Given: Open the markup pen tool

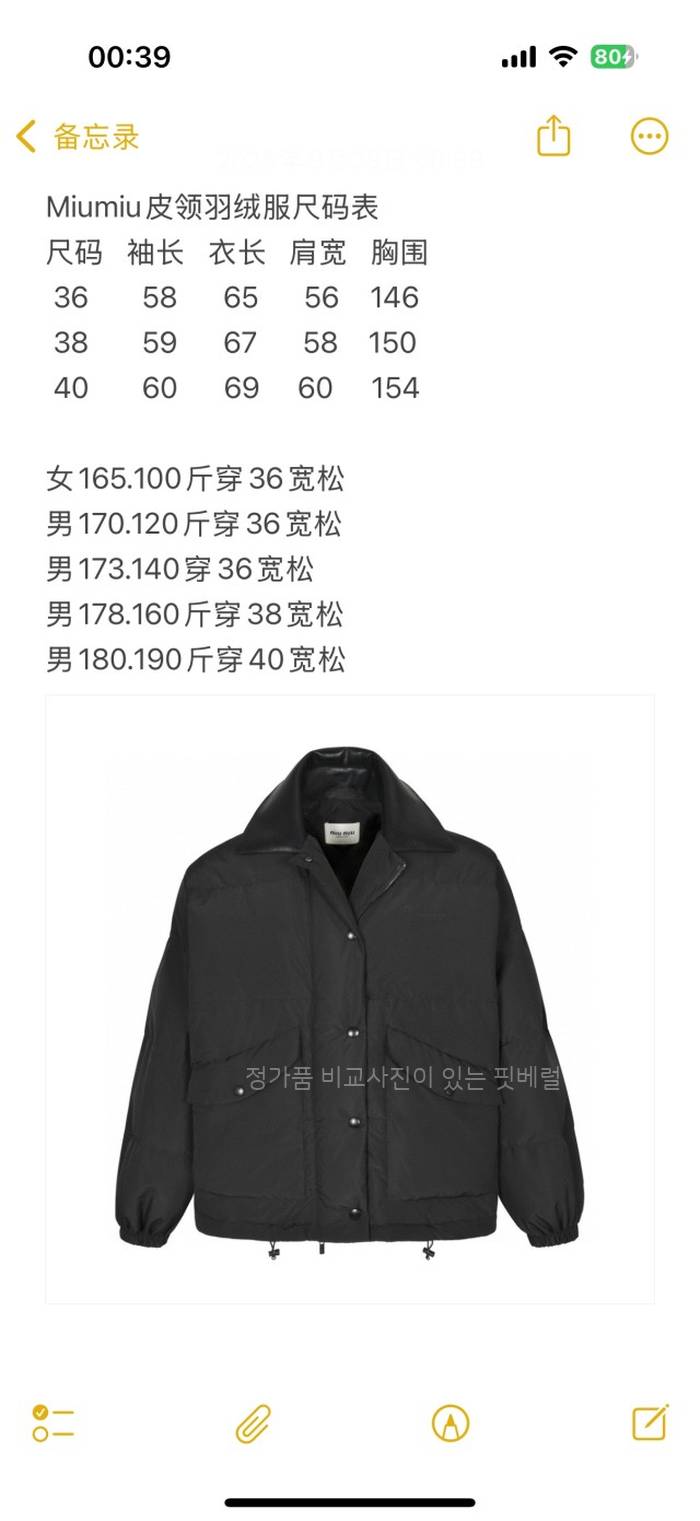Looking at the screenshot, I should pyautogui.click(x=450, y=1422).
